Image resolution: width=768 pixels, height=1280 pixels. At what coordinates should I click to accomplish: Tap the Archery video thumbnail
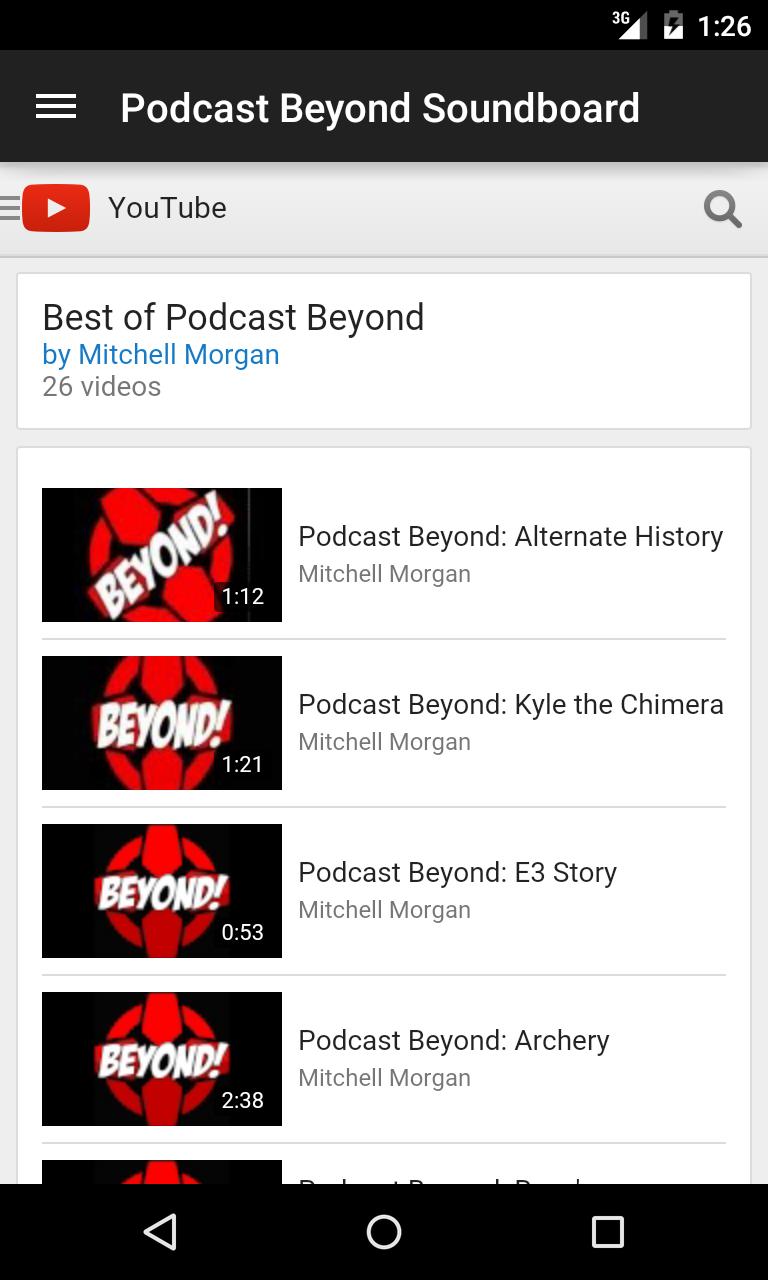[161, 1058]
